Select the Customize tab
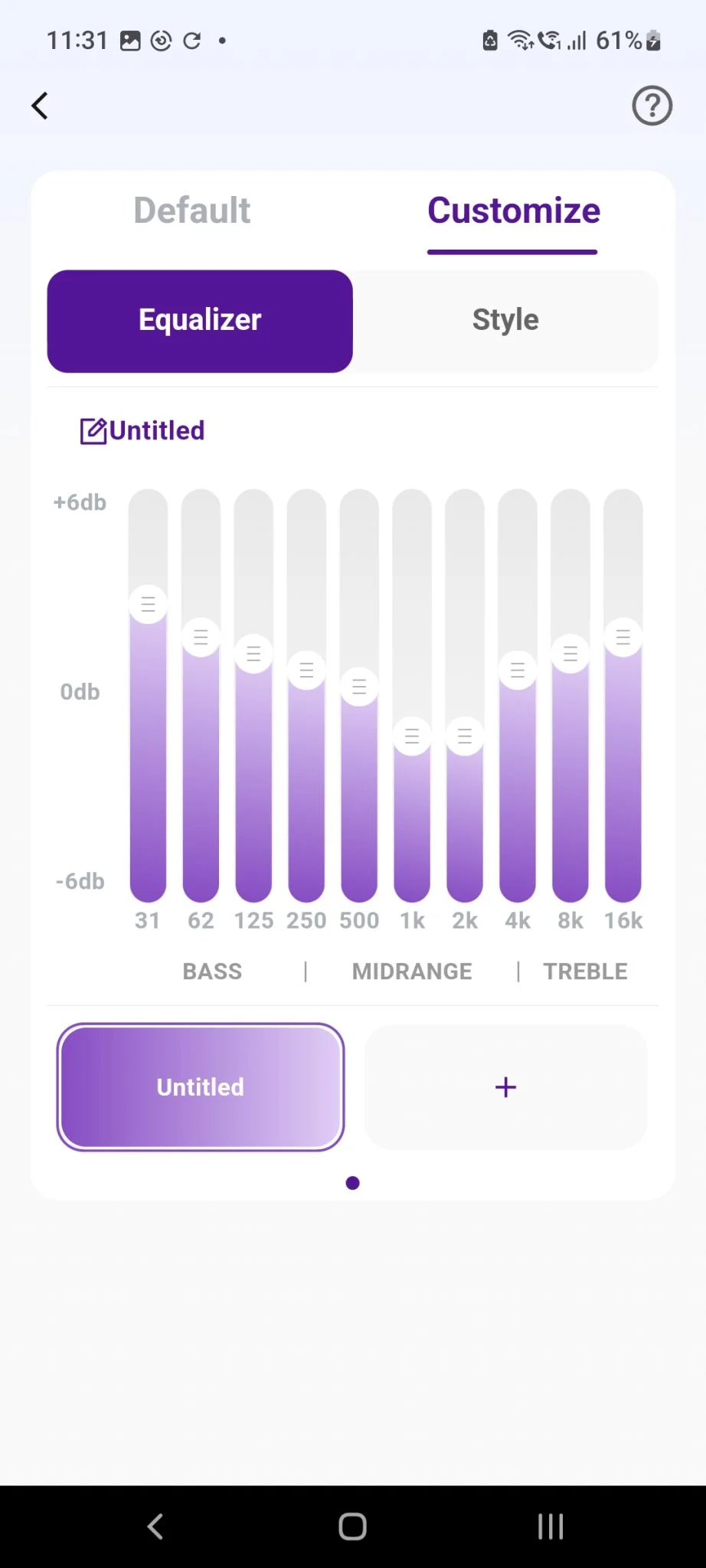The height and width of the screenshot is (1568, 706). [x=513, y=211]
